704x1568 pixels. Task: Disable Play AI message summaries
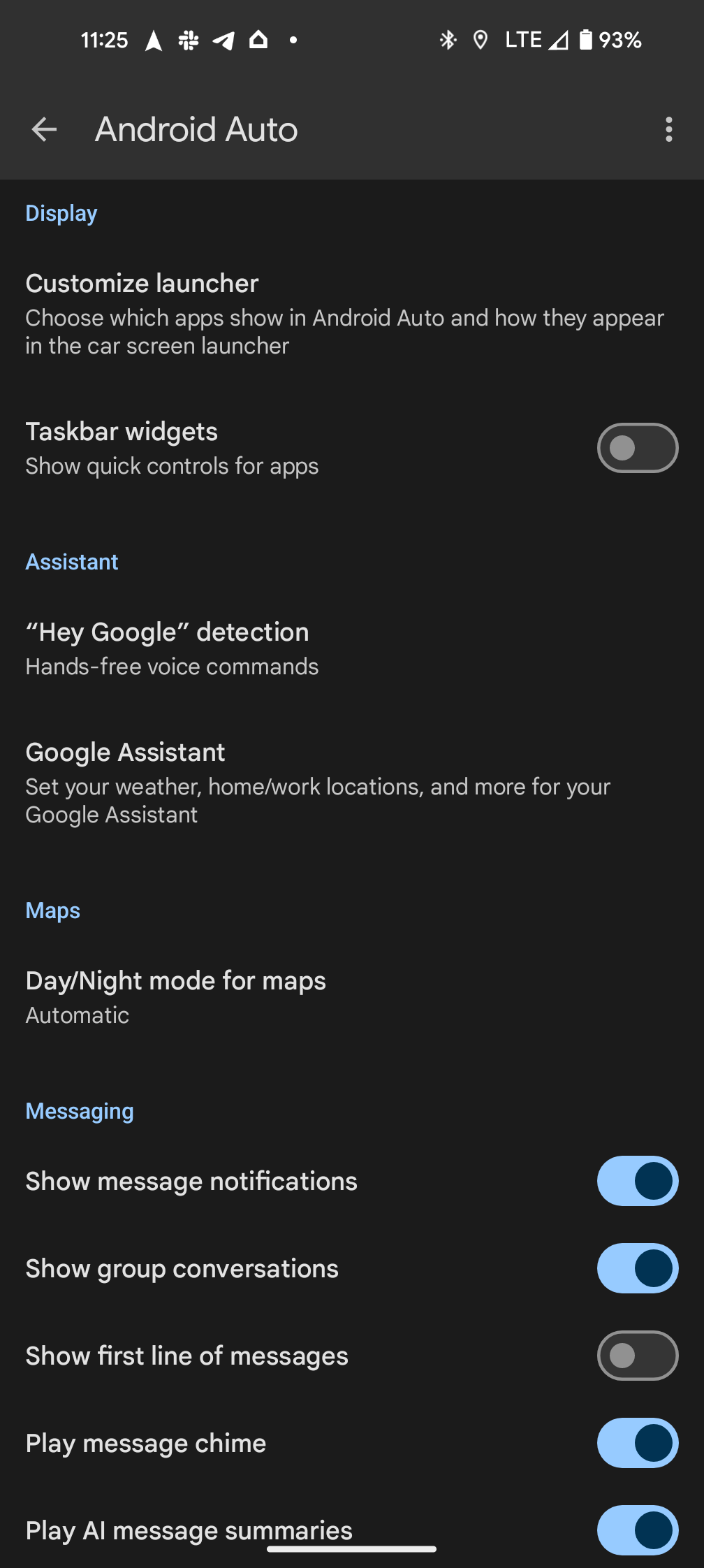[x=637, y=1530]
